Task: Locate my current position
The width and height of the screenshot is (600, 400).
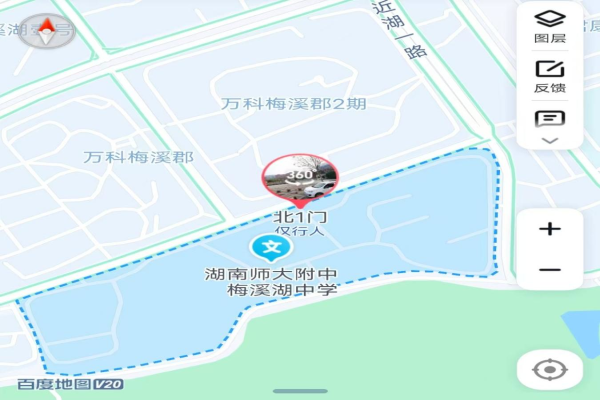Action: (549, 370)
